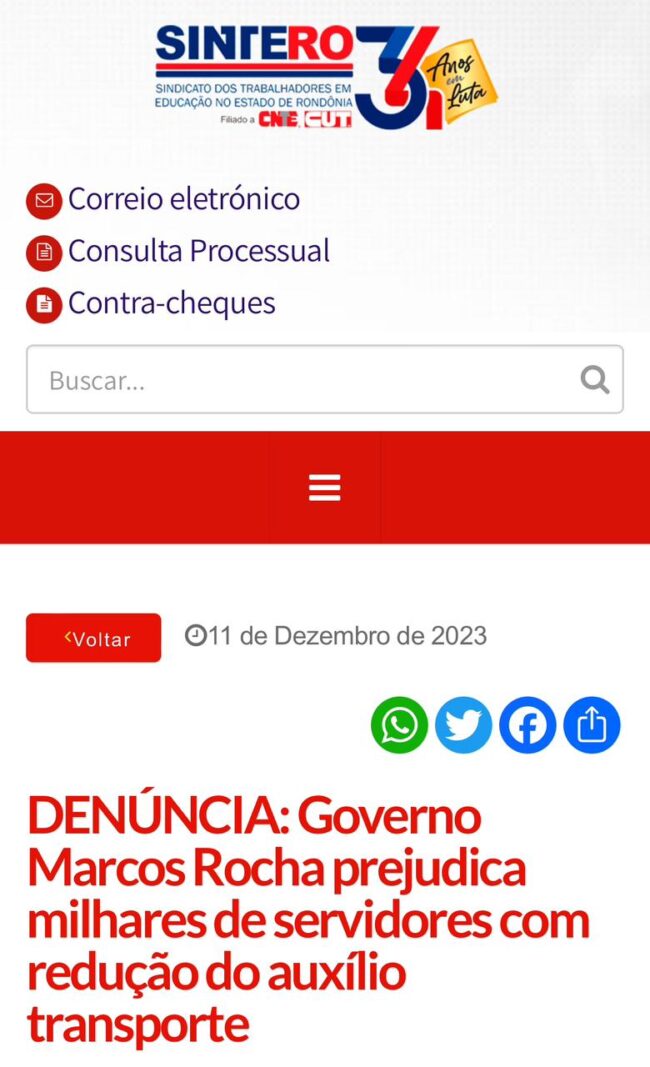Go to Contra-cheques

[151, 303]
